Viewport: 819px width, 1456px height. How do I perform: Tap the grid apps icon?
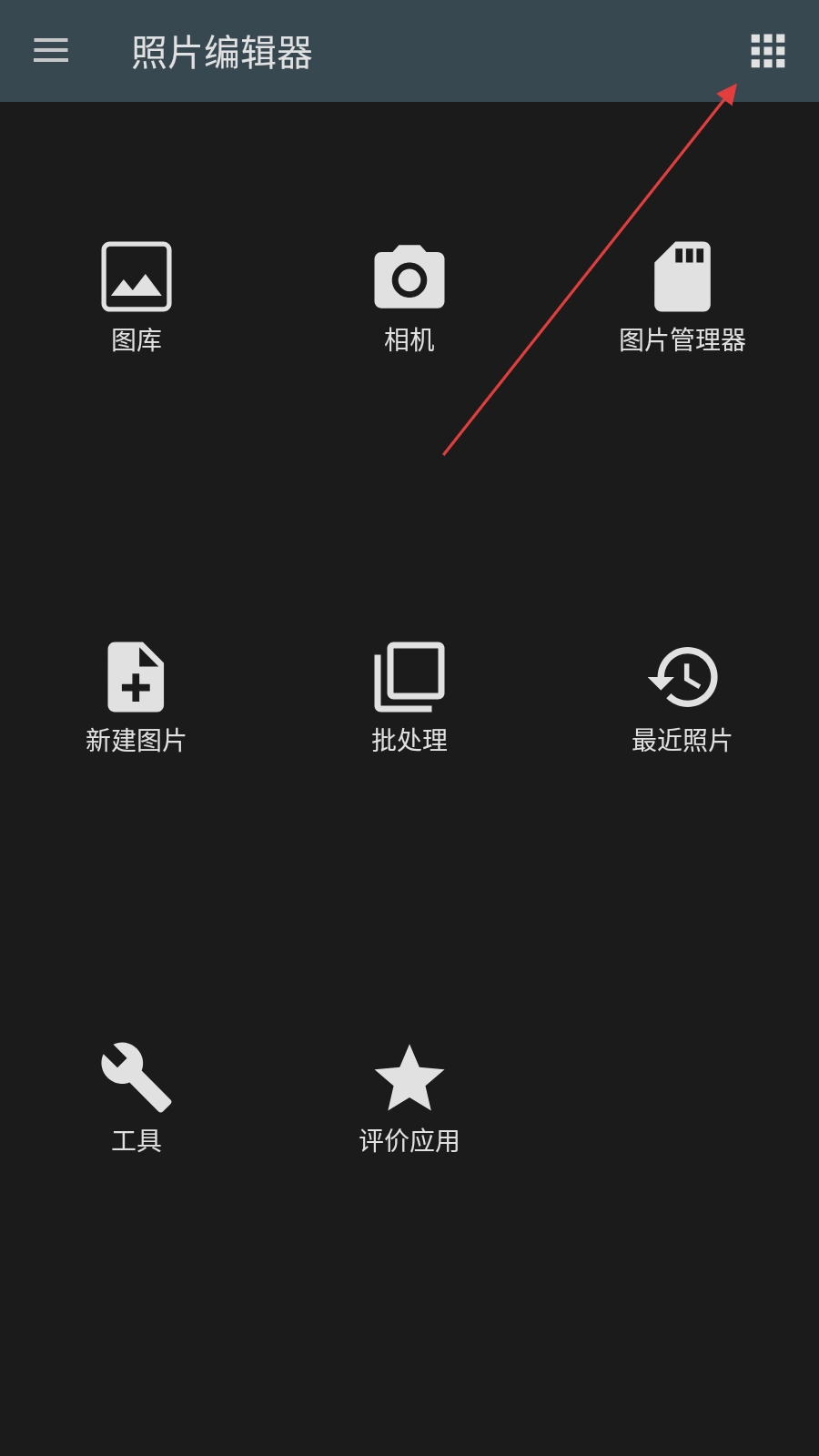click(x=767, y=51)
